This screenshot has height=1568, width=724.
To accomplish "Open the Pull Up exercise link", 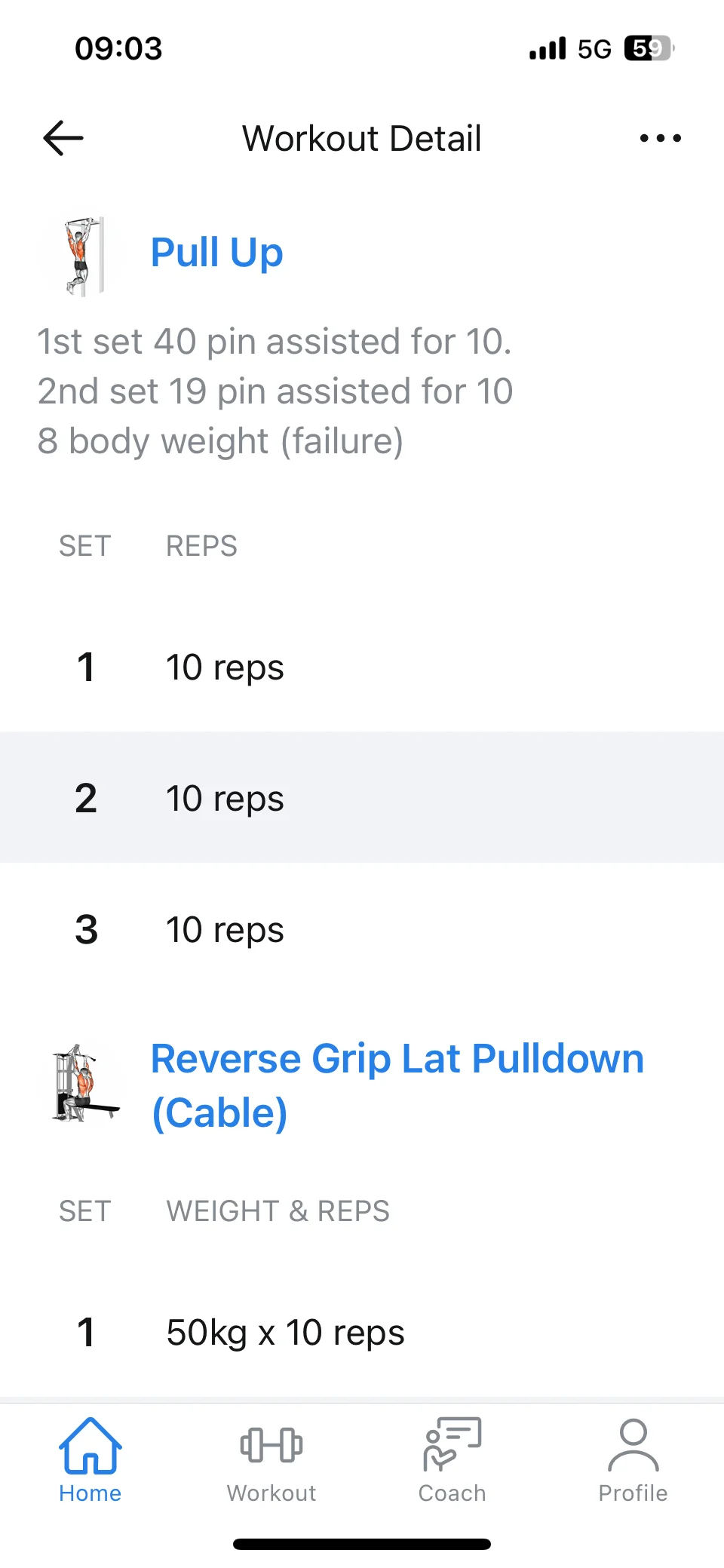I will (x=217, y=252).
